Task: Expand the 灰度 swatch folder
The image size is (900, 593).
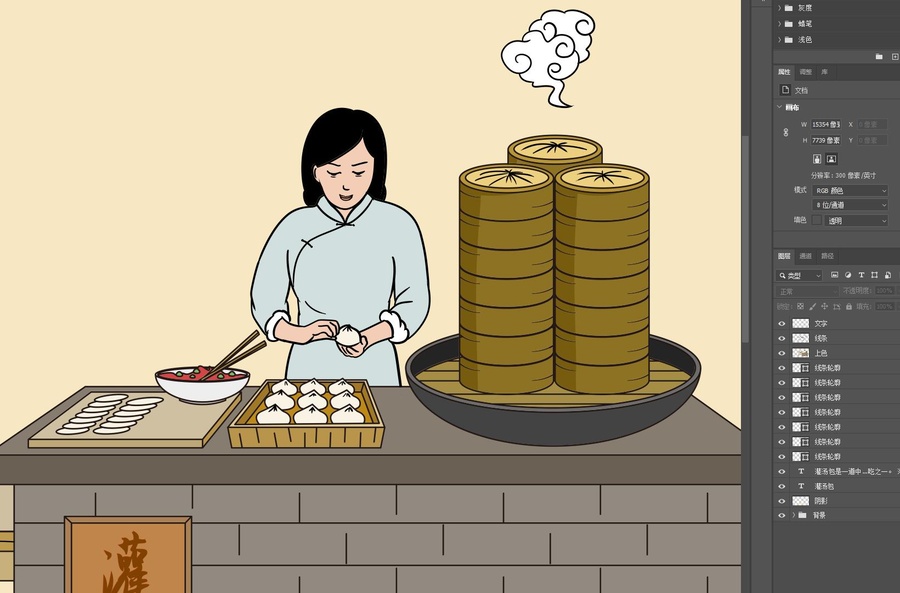Action: pyautogui.click(x=779, y=7)
